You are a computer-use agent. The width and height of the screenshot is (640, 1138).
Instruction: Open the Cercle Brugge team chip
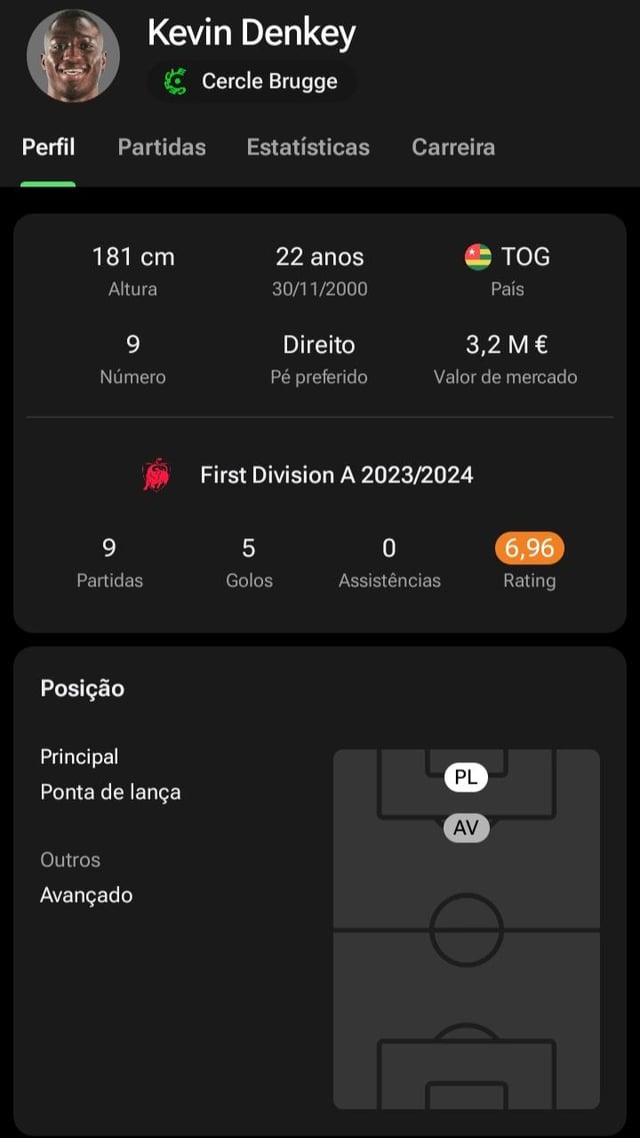tap(252, 82)
